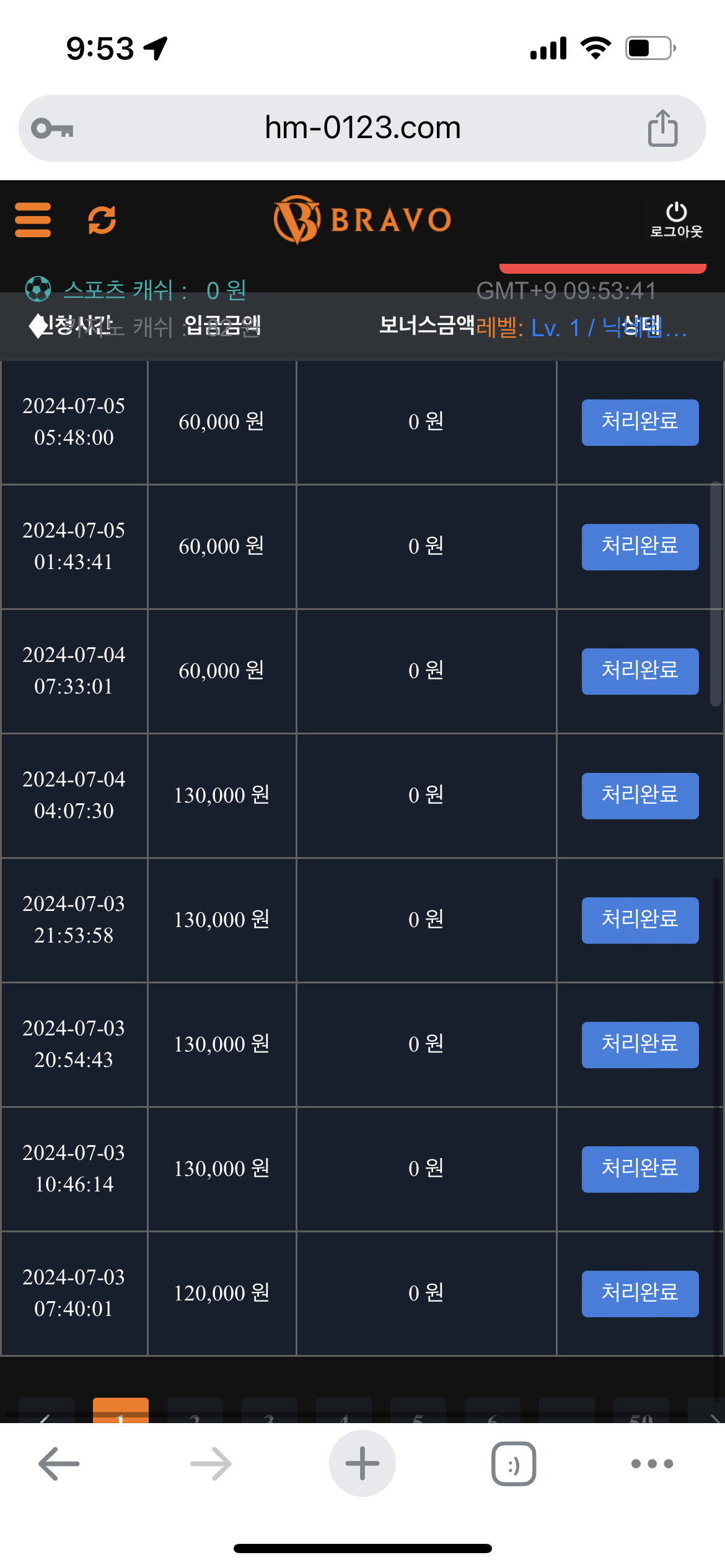Tap the orange refresh icon
725x1568 pixels.
[x=102, y=220]
